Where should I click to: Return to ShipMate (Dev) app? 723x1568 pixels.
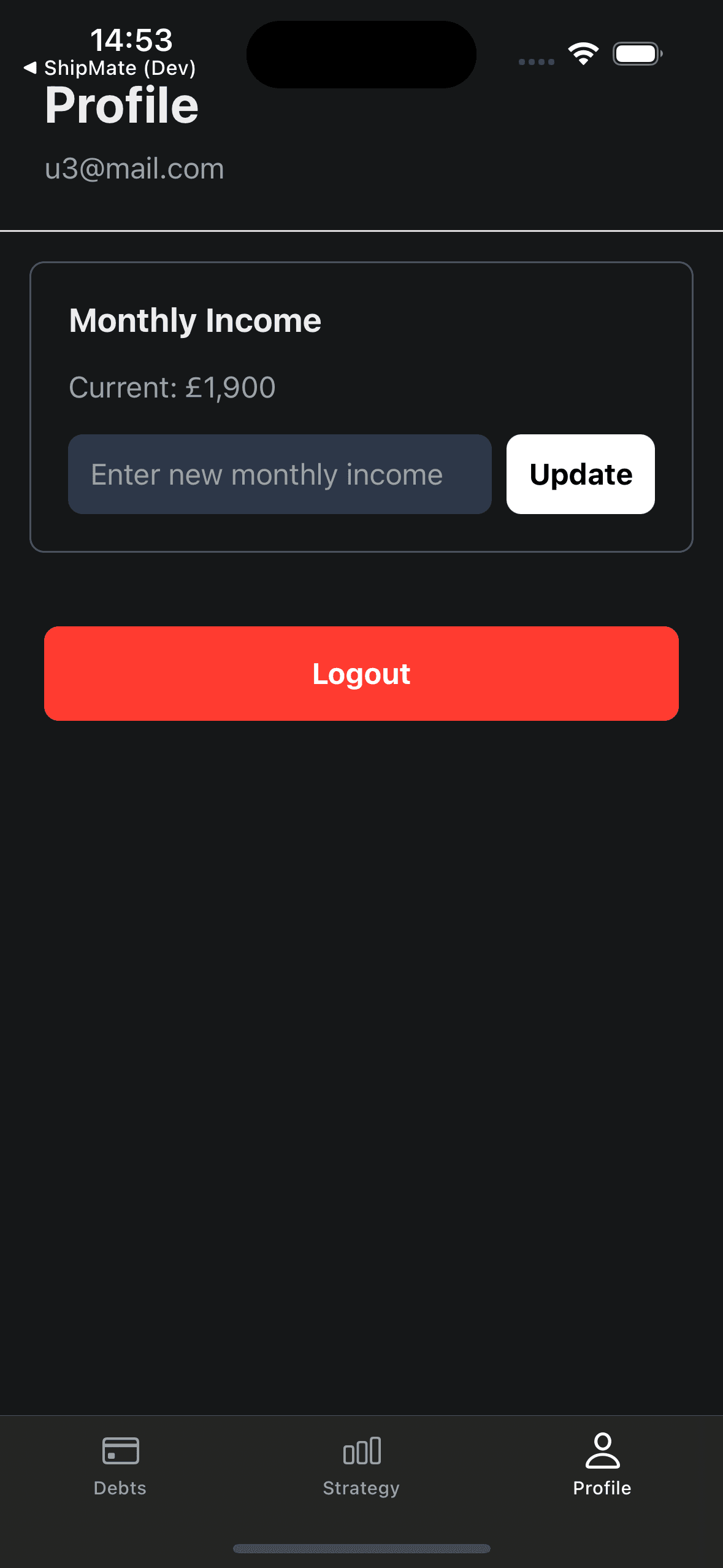point(110,67)
